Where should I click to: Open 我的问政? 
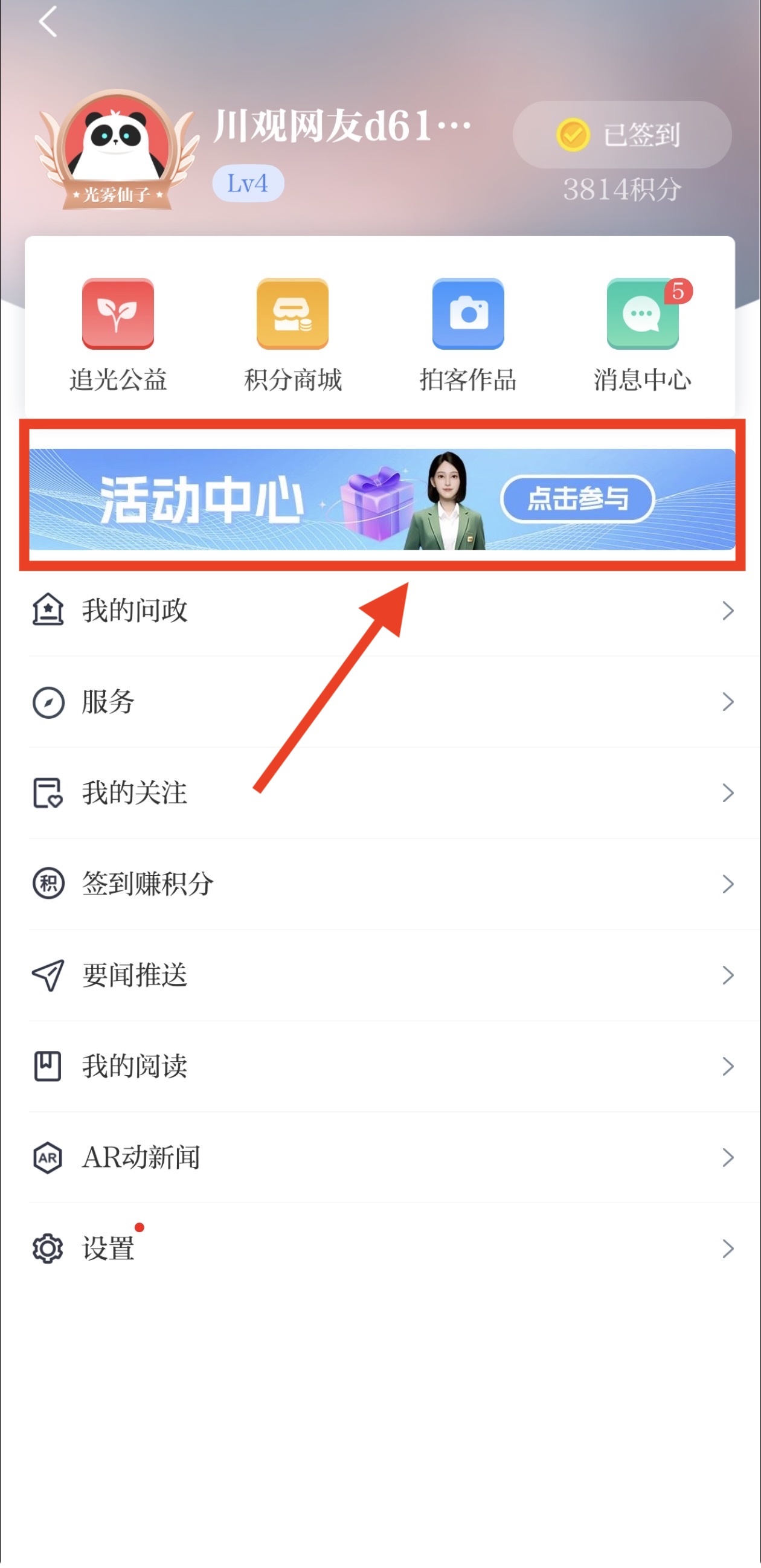[380, 610]
